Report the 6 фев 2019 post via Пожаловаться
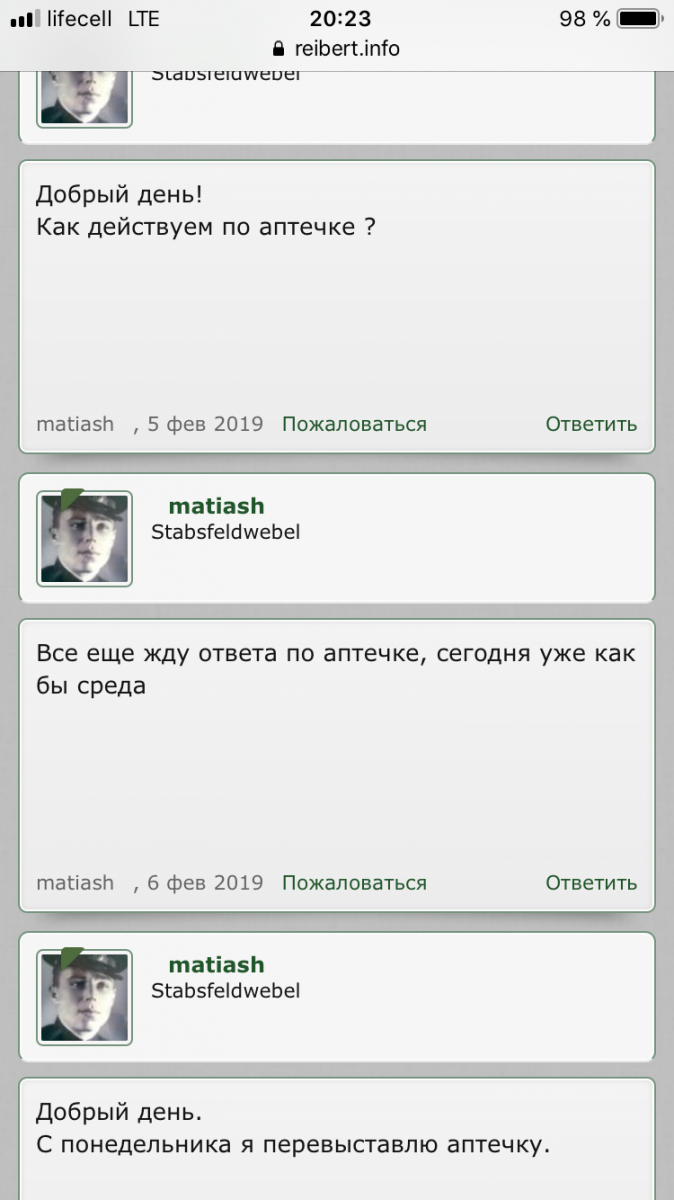674x1200 pixels. click(x=354, y=883)
